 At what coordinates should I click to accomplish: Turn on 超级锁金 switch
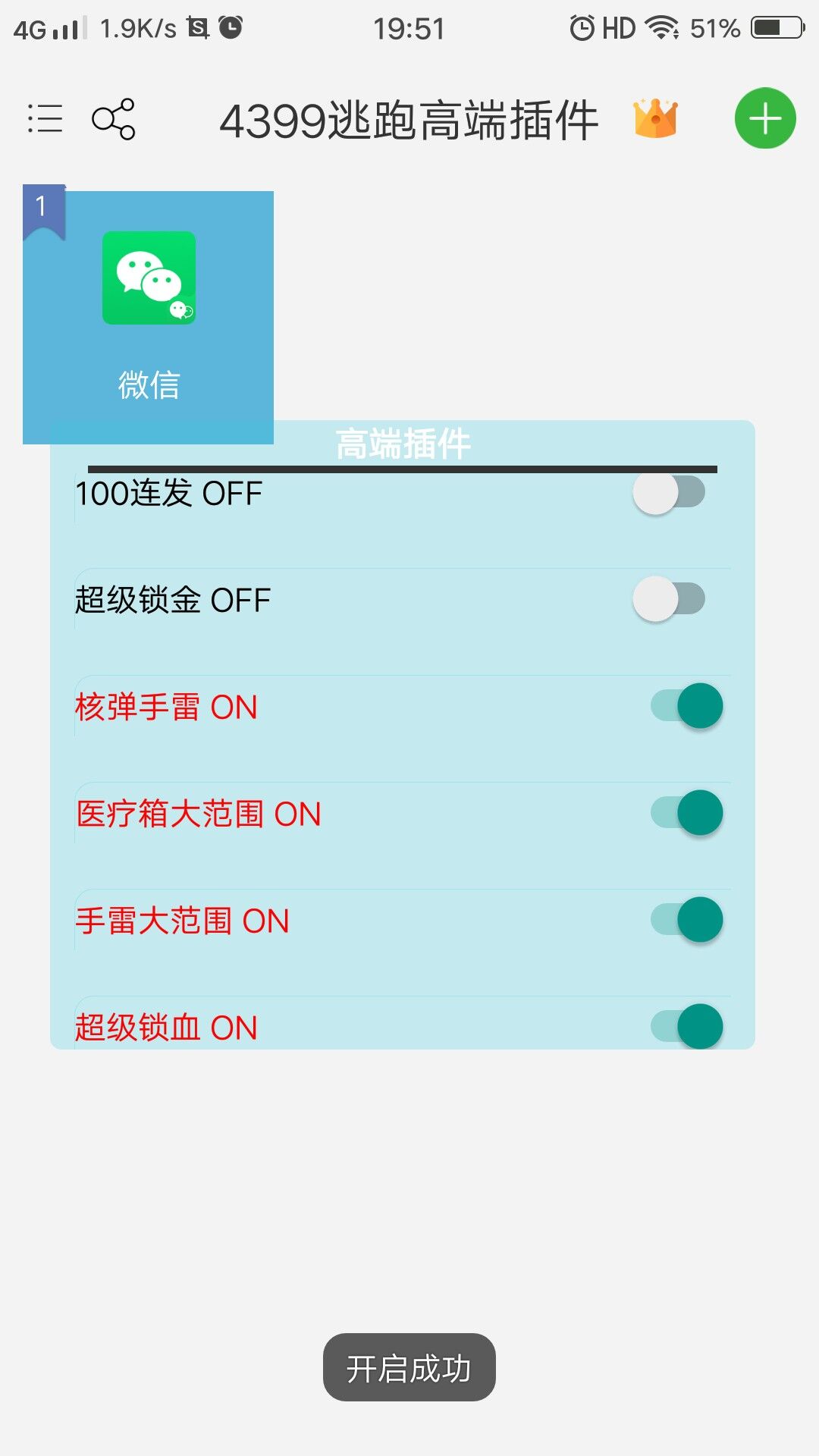point(669,599)
